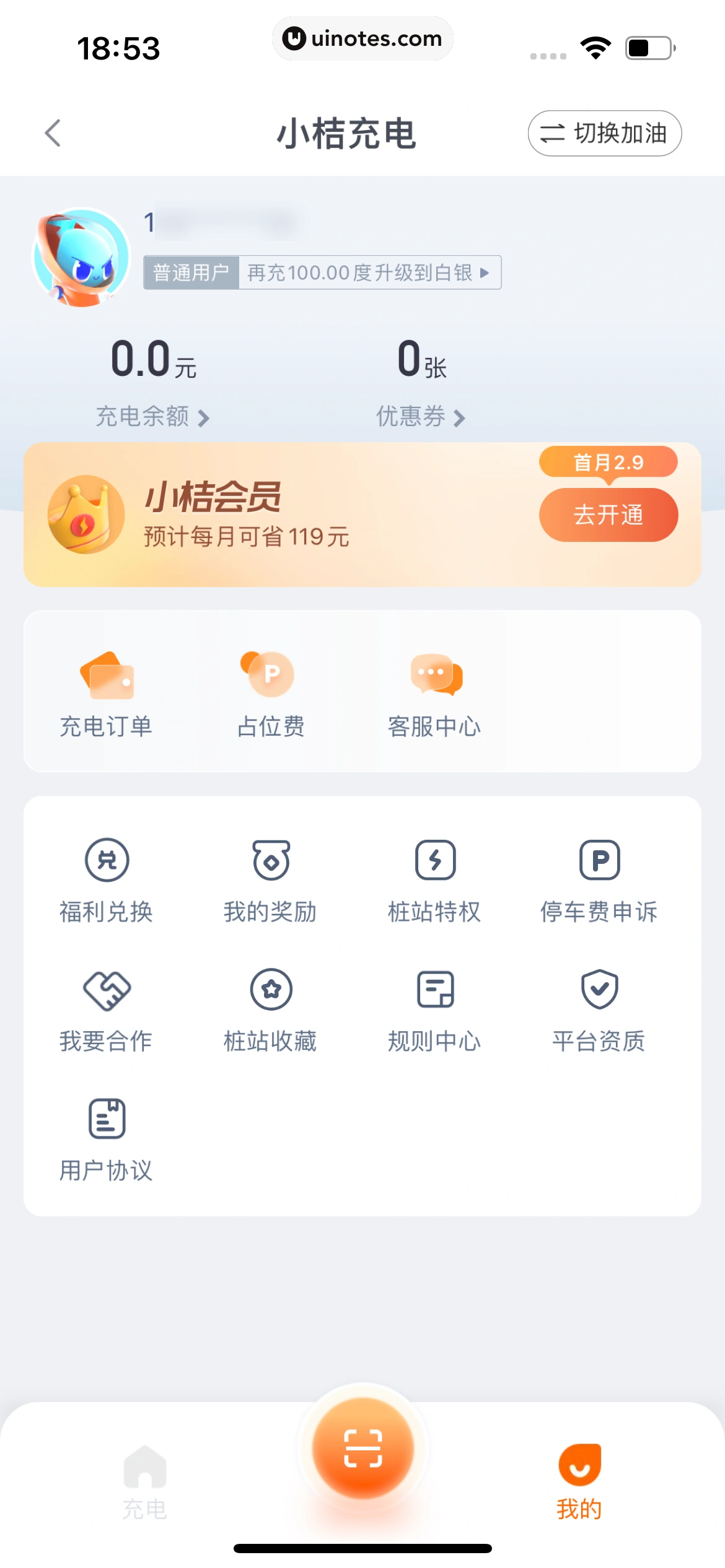
Task: Open 规则中心 rules center
Action: (x=434, y=1008)
